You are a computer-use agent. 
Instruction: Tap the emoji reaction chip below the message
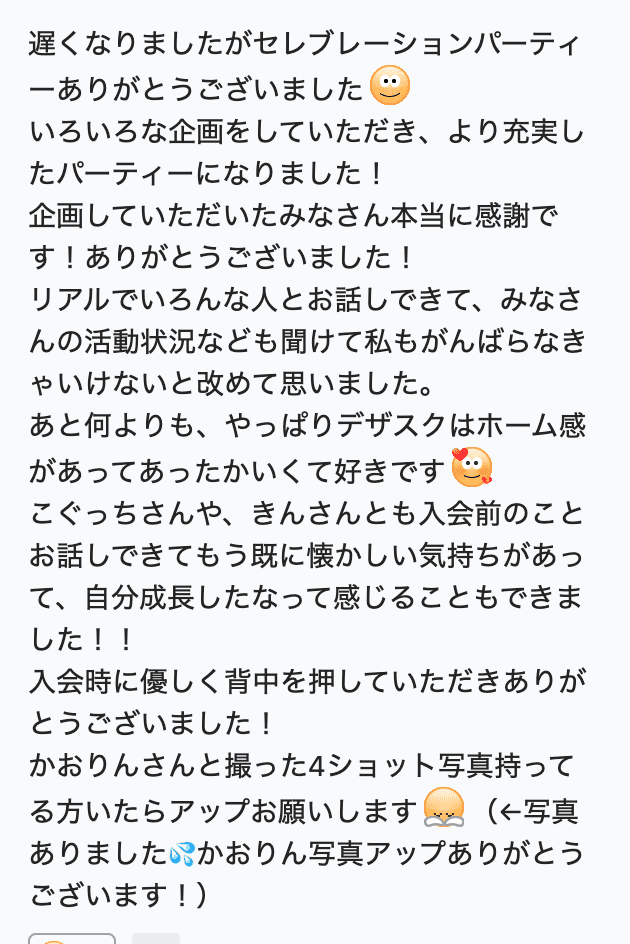pos(71,939)
